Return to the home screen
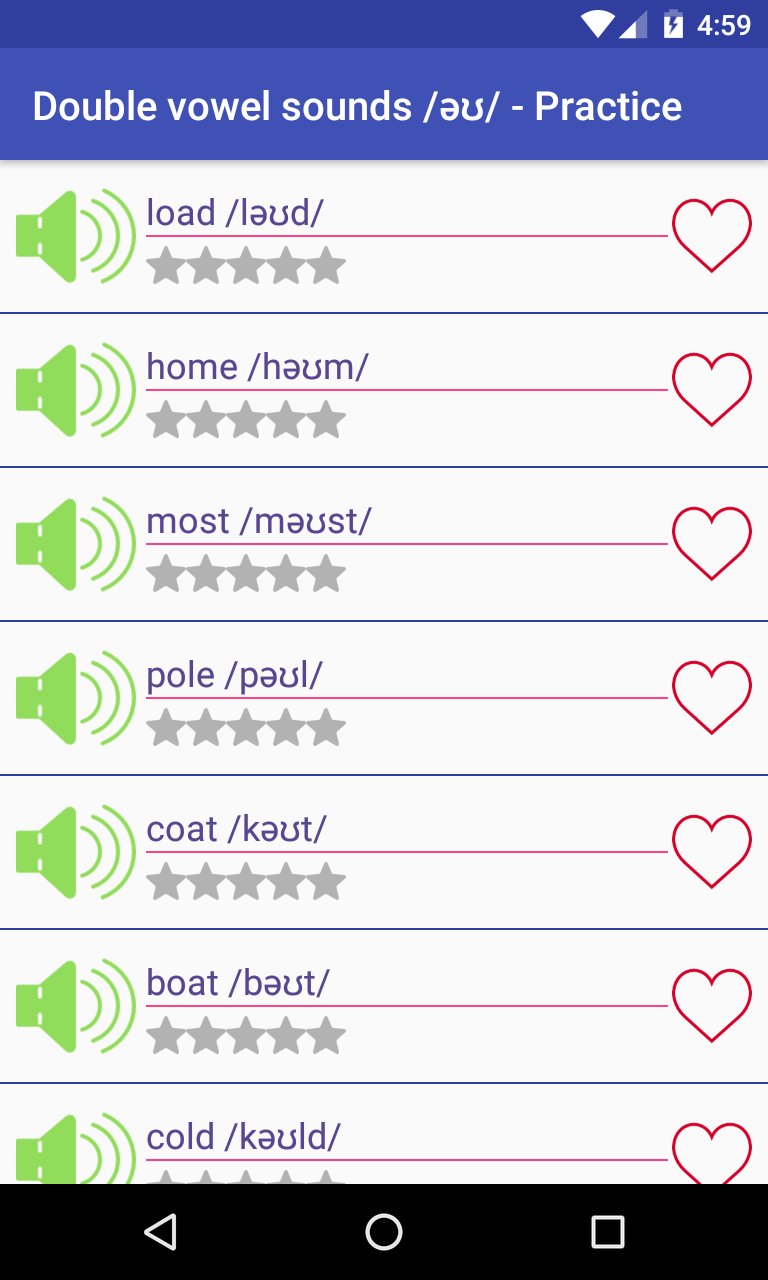This screenshot has width=768, height=1280. 384,1232
